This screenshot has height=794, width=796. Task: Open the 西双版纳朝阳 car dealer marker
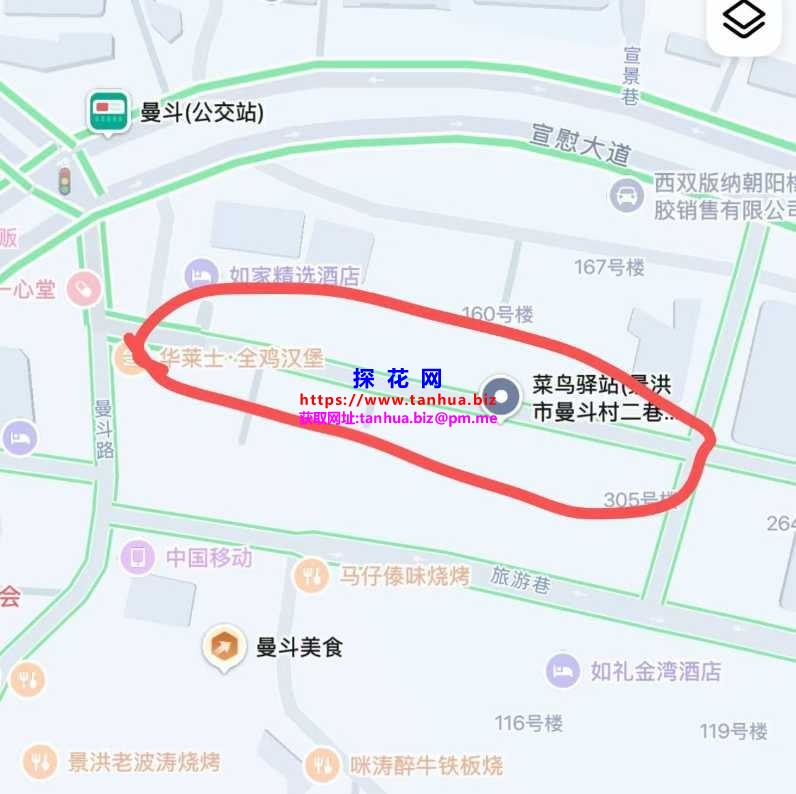pyautogui.click(x=626, y=195)
